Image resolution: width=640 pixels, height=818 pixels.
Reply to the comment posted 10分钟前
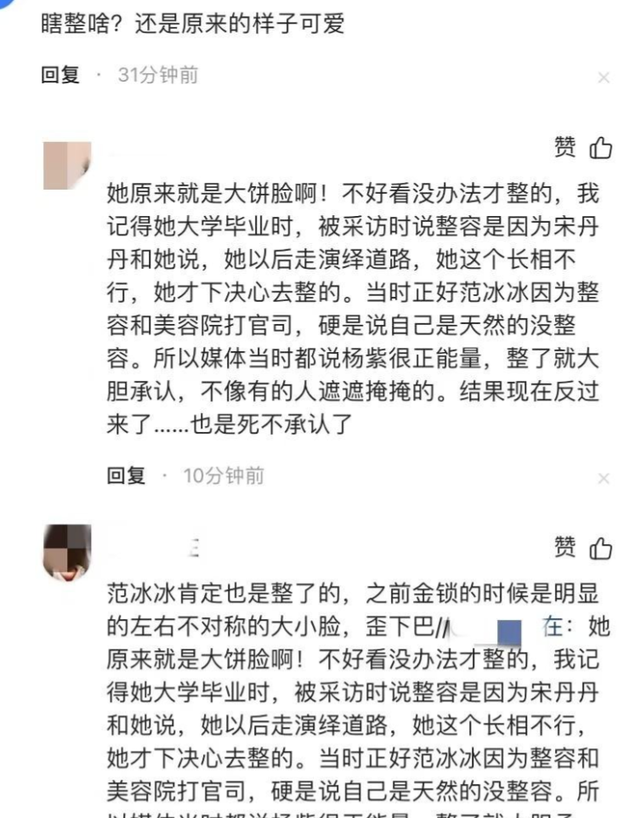click(126, 475)
